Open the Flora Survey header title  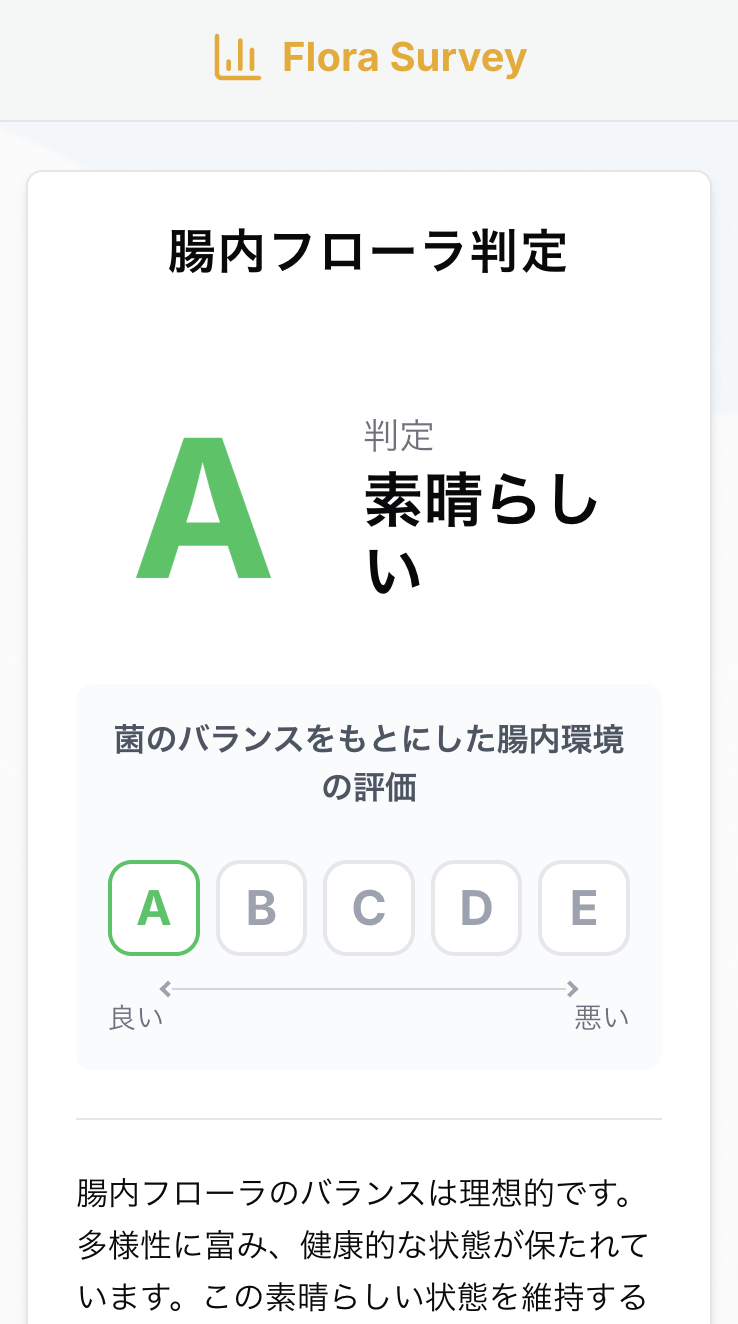tap(405, 57)
